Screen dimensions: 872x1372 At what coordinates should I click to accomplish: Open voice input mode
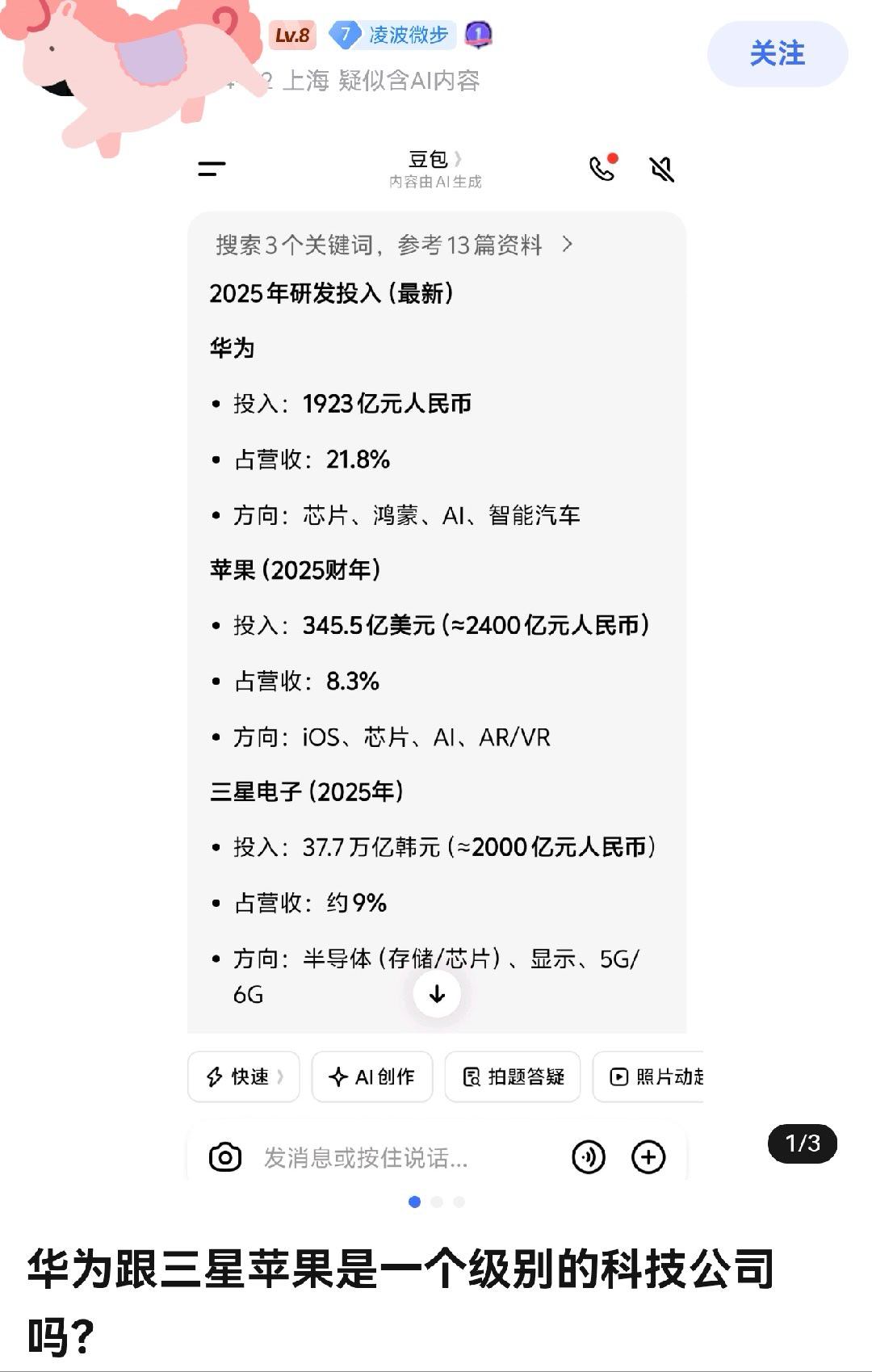[x=589, y=1156]
